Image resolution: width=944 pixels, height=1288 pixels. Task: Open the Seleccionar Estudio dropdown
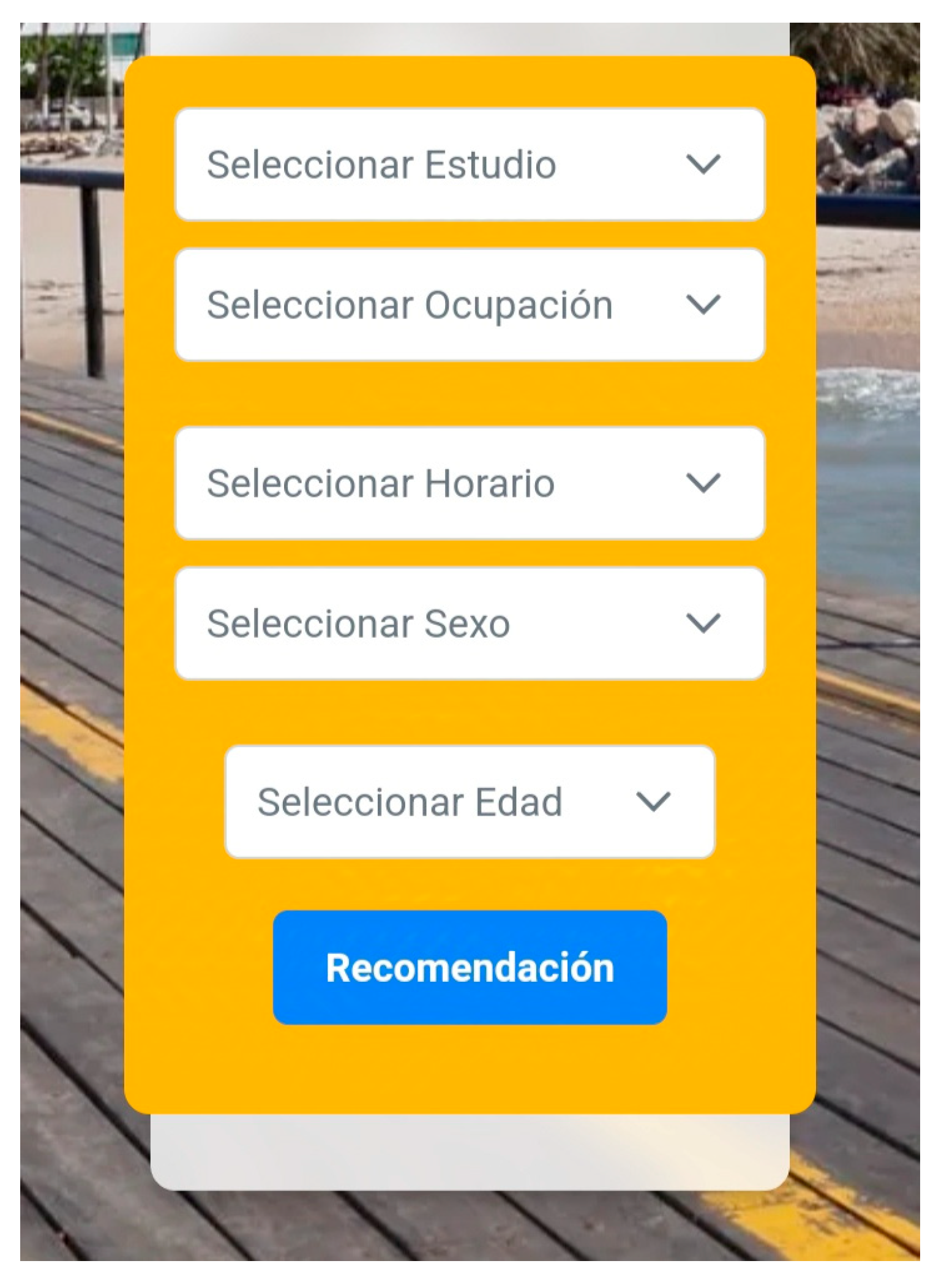coord(470,164)
